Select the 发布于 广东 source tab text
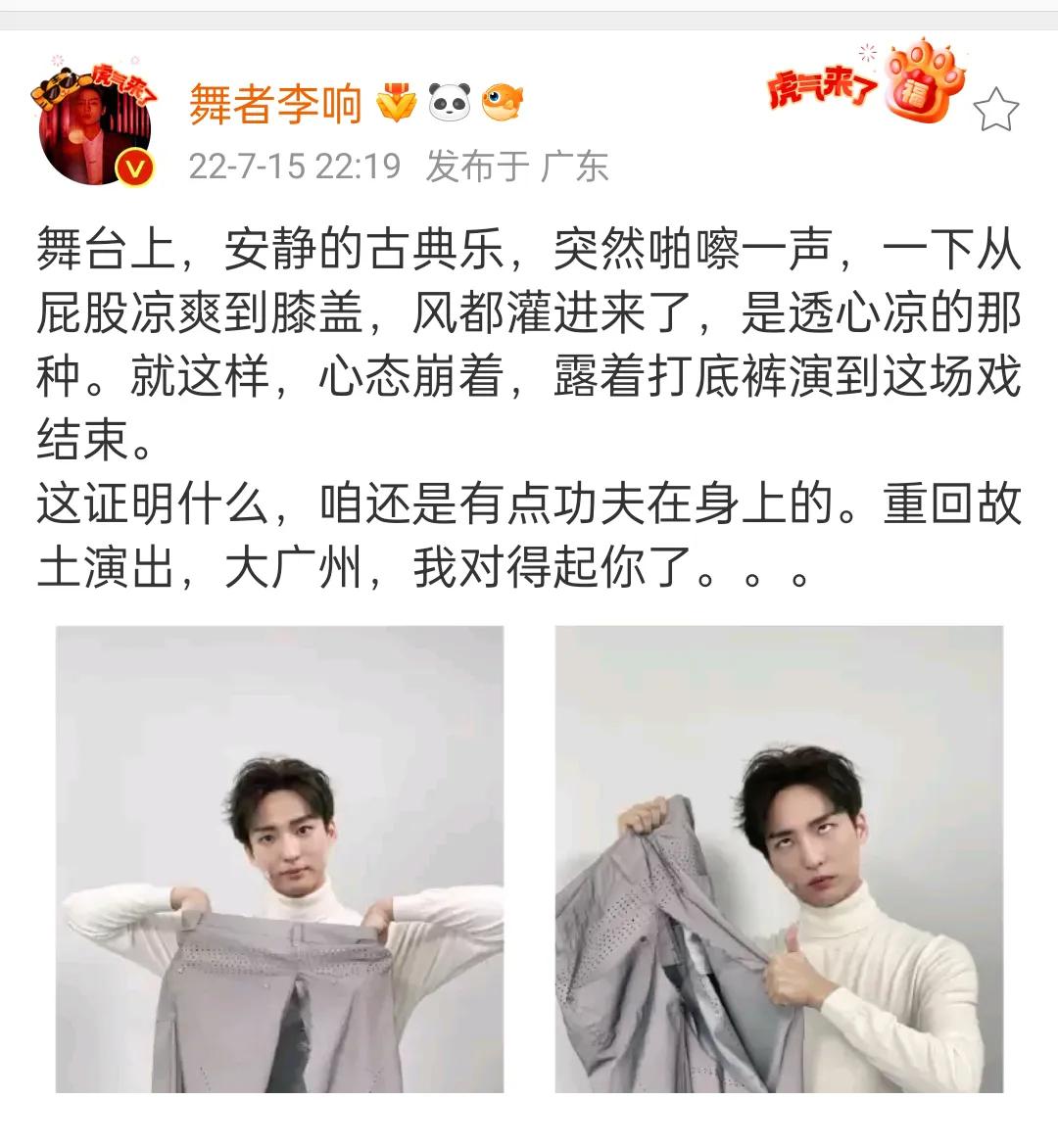The height and width of the screenshot is (1148, 1058). (519, 167)
